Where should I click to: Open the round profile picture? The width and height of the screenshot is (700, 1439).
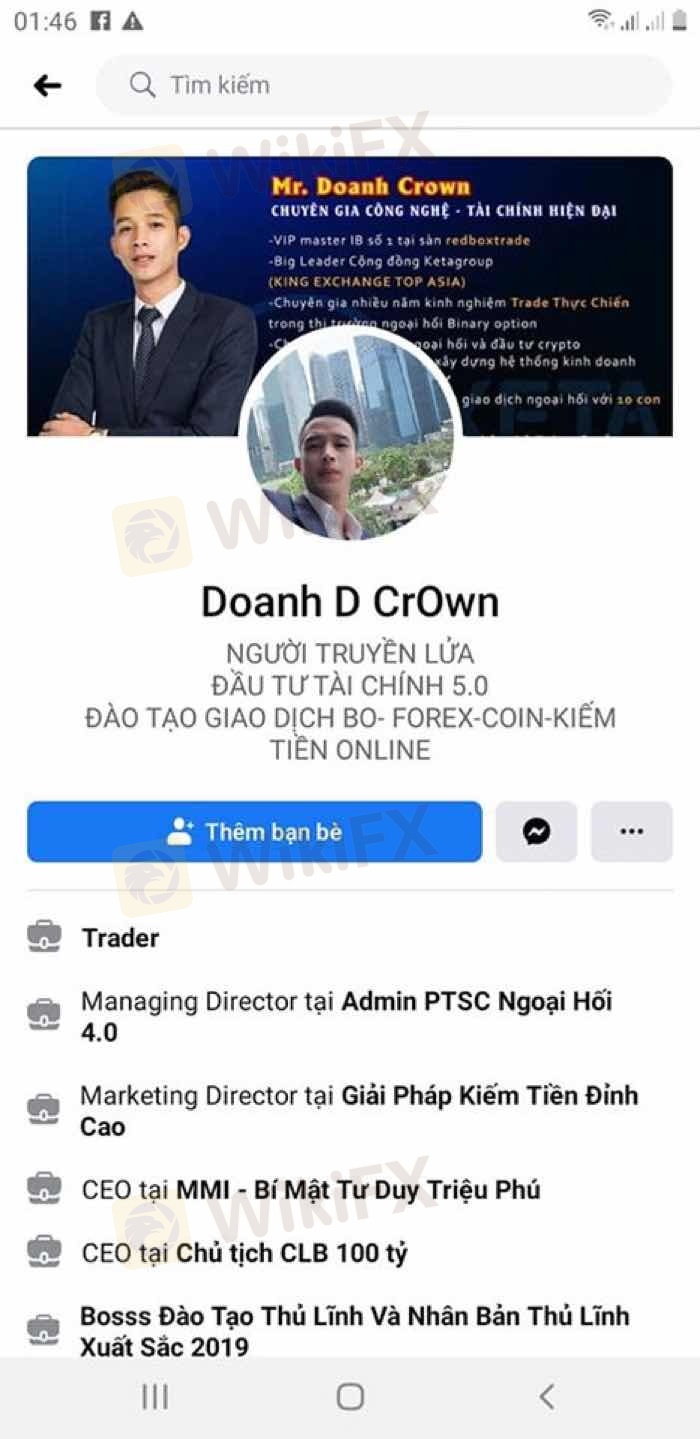pos(349,437)
